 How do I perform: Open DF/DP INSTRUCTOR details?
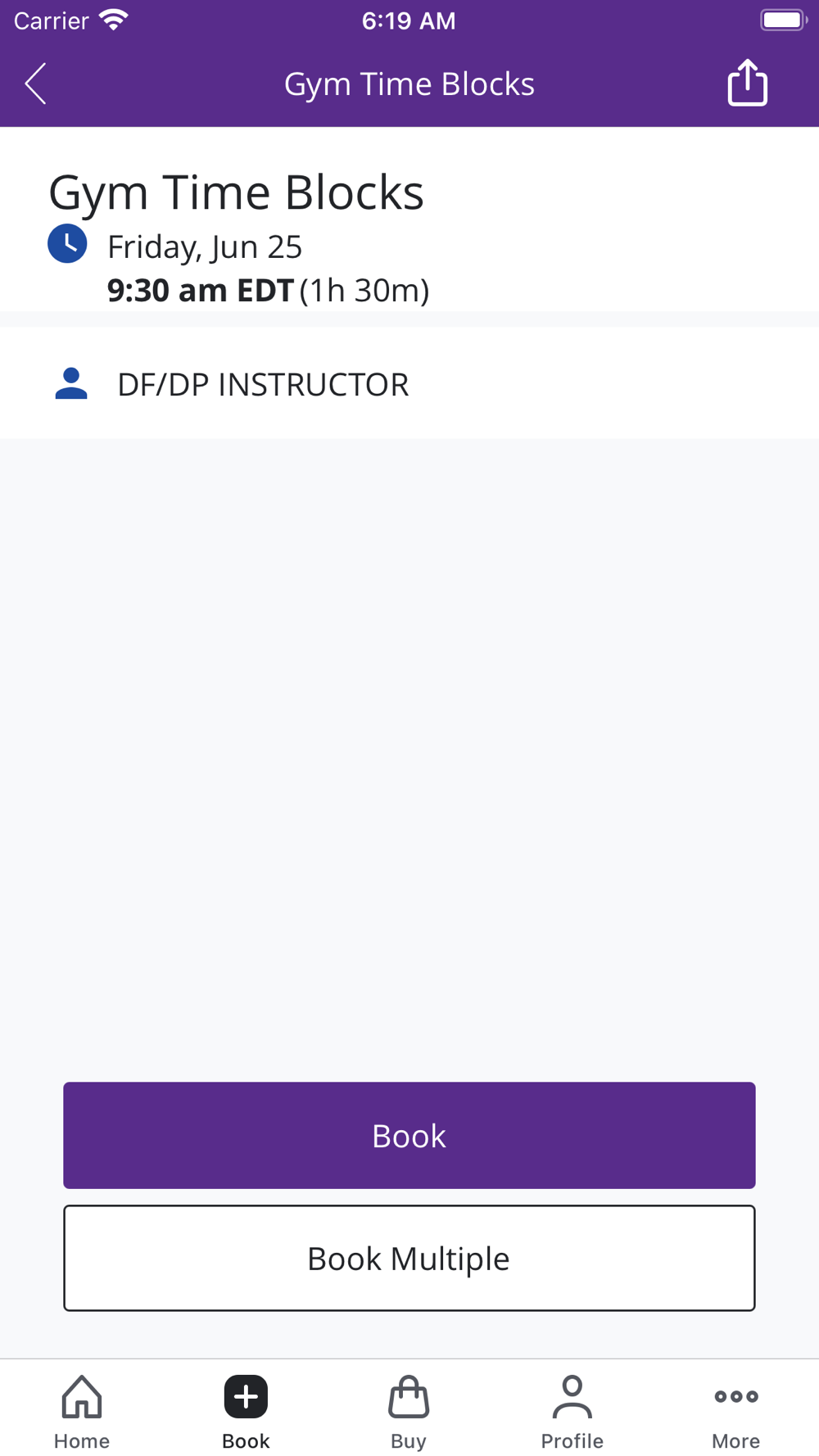click(x=409, y=383)
